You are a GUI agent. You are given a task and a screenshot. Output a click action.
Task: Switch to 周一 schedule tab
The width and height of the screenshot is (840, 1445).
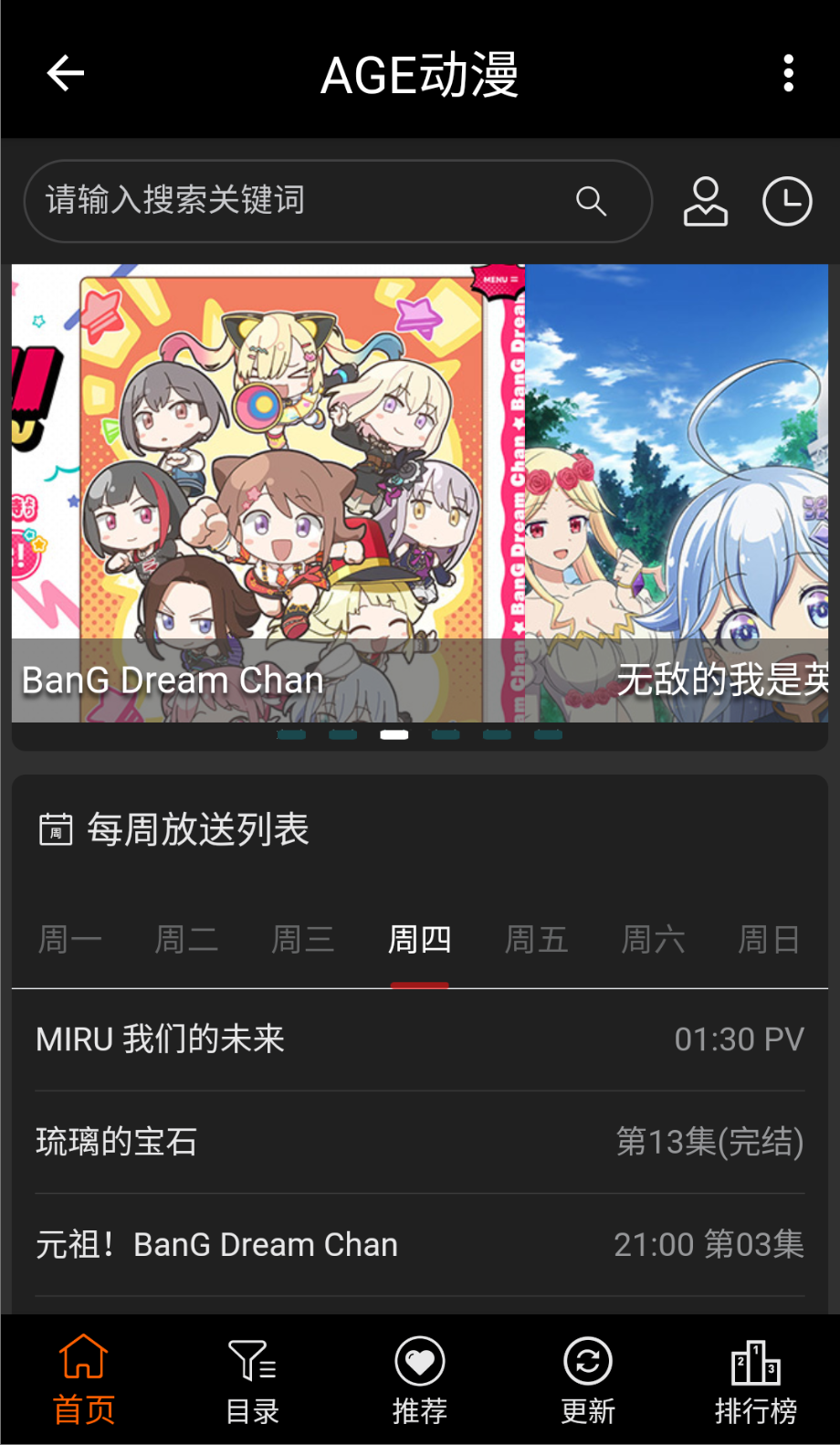tap(70, 939)
